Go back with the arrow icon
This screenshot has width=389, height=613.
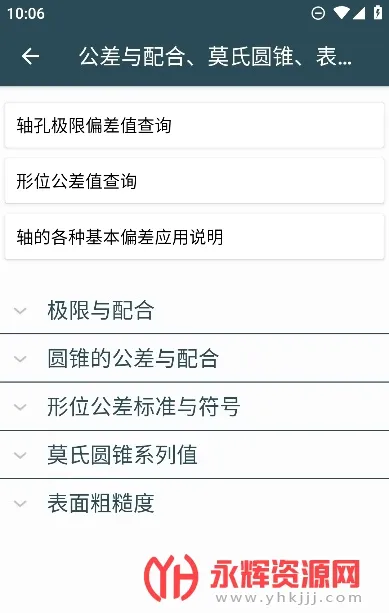point(30,56)
